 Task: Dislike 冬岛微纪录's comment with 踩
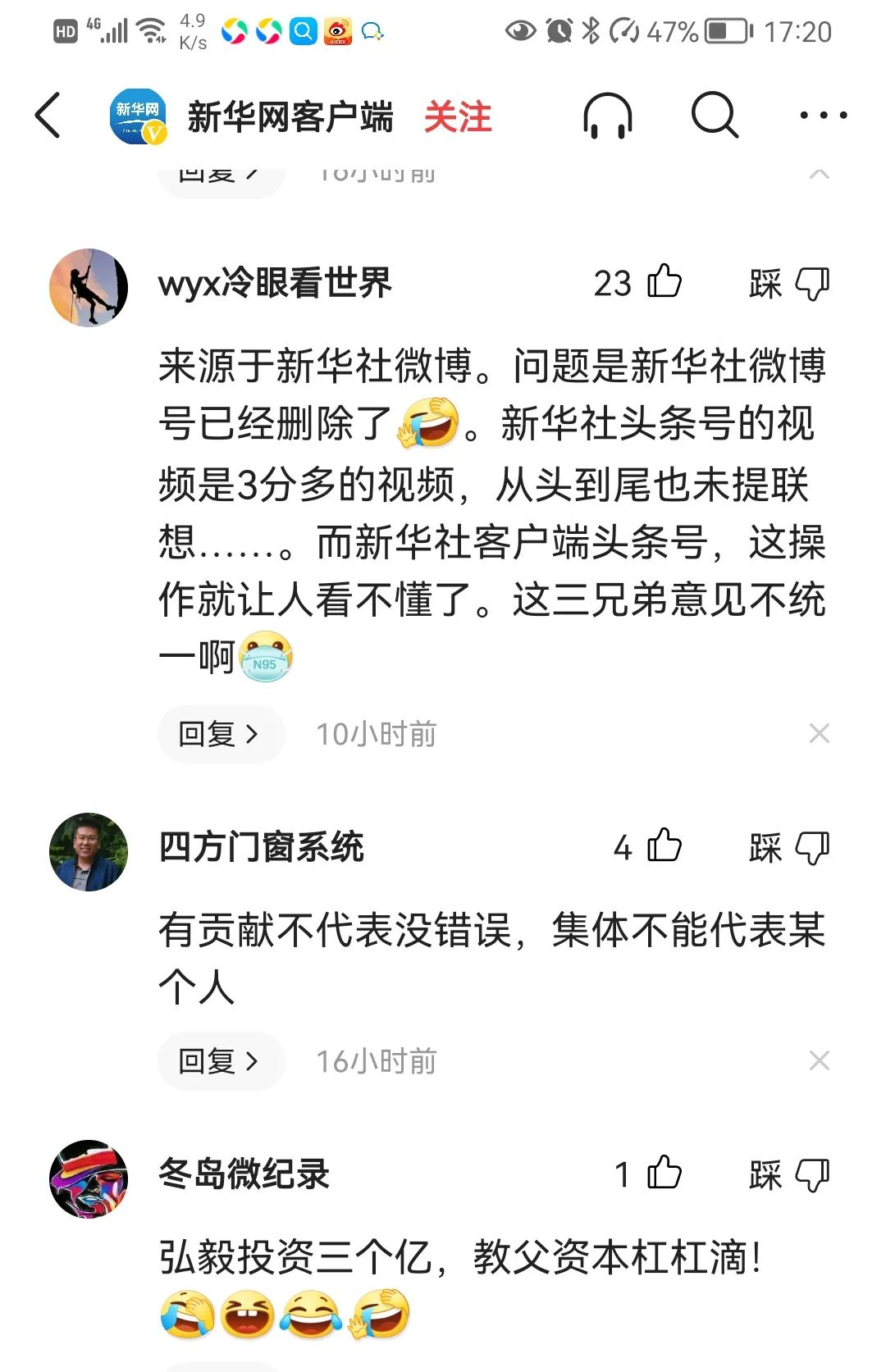click(788, 1174)
